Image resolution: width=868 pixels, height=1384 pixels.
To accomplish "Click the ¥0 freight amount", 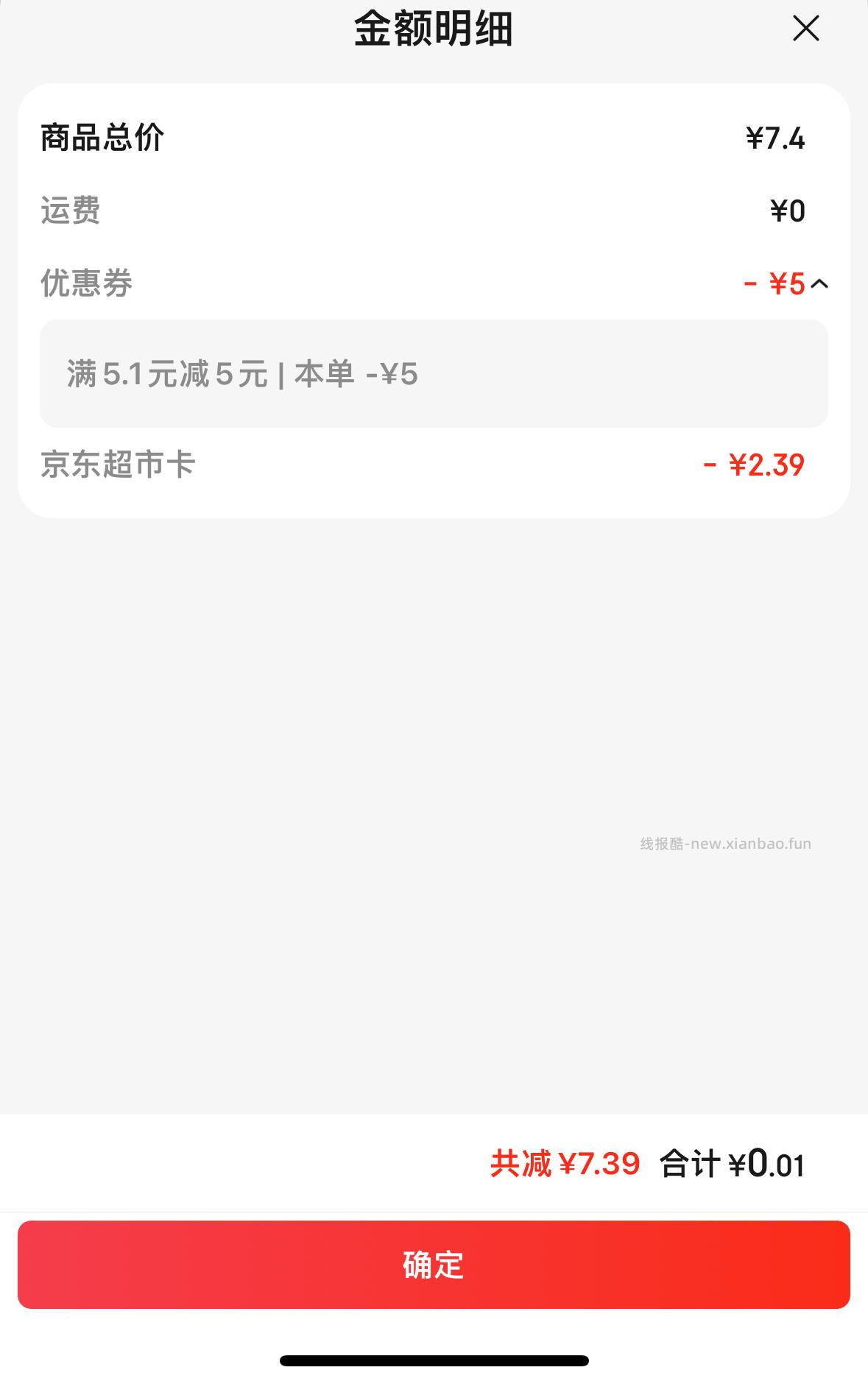I will [x=787, y=209].
